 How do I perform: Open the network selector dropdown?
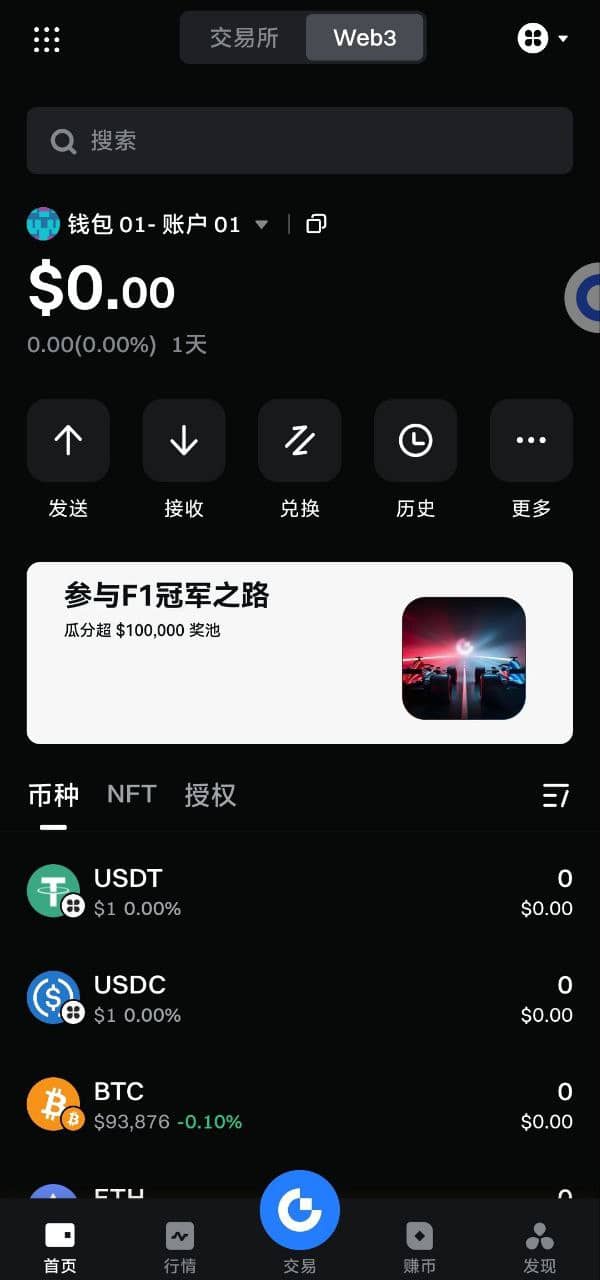click(x=543, y=38)
